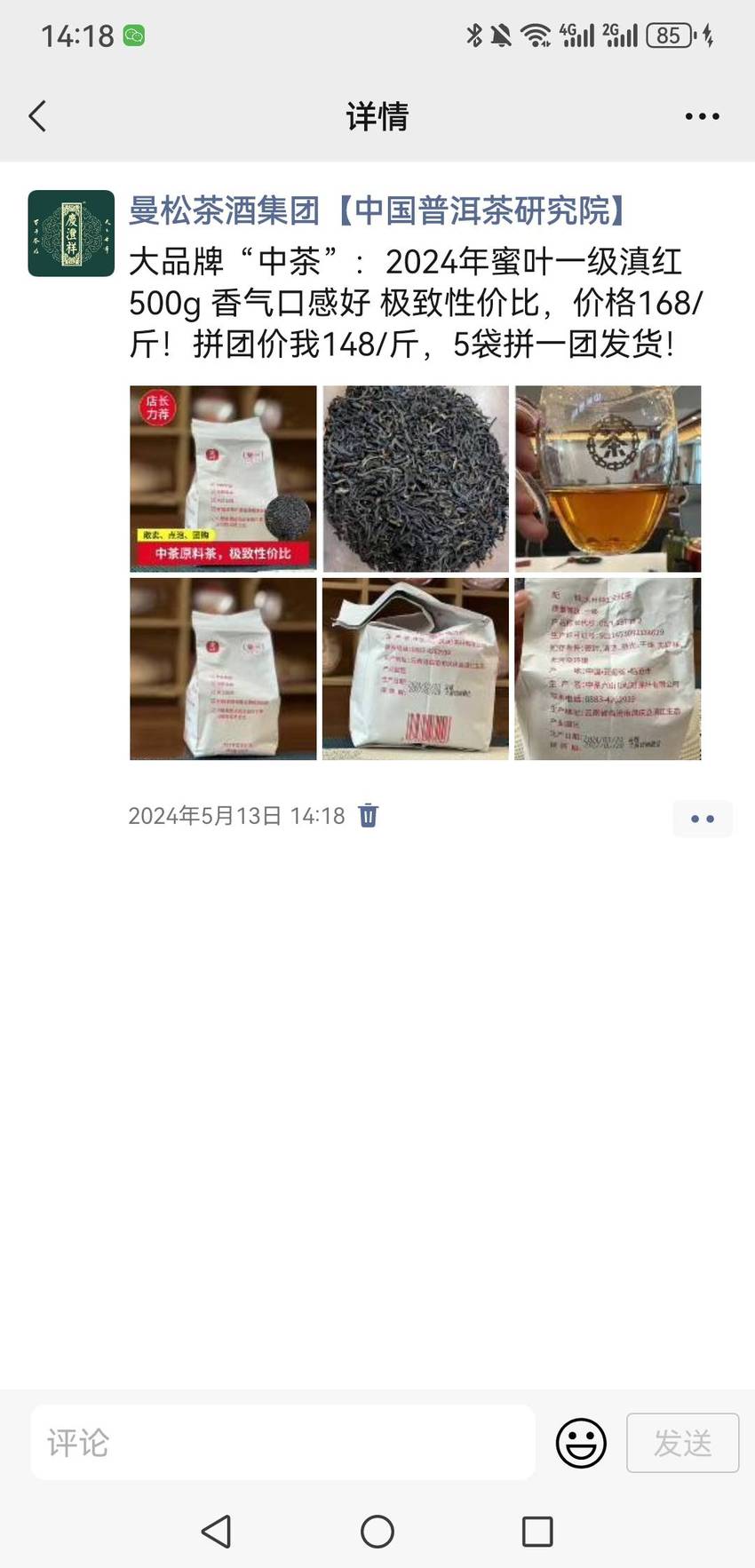Delete this post with the trash icon
Image resolution: width=755 pixels, height=1568 pixels.
coord(368,815)
